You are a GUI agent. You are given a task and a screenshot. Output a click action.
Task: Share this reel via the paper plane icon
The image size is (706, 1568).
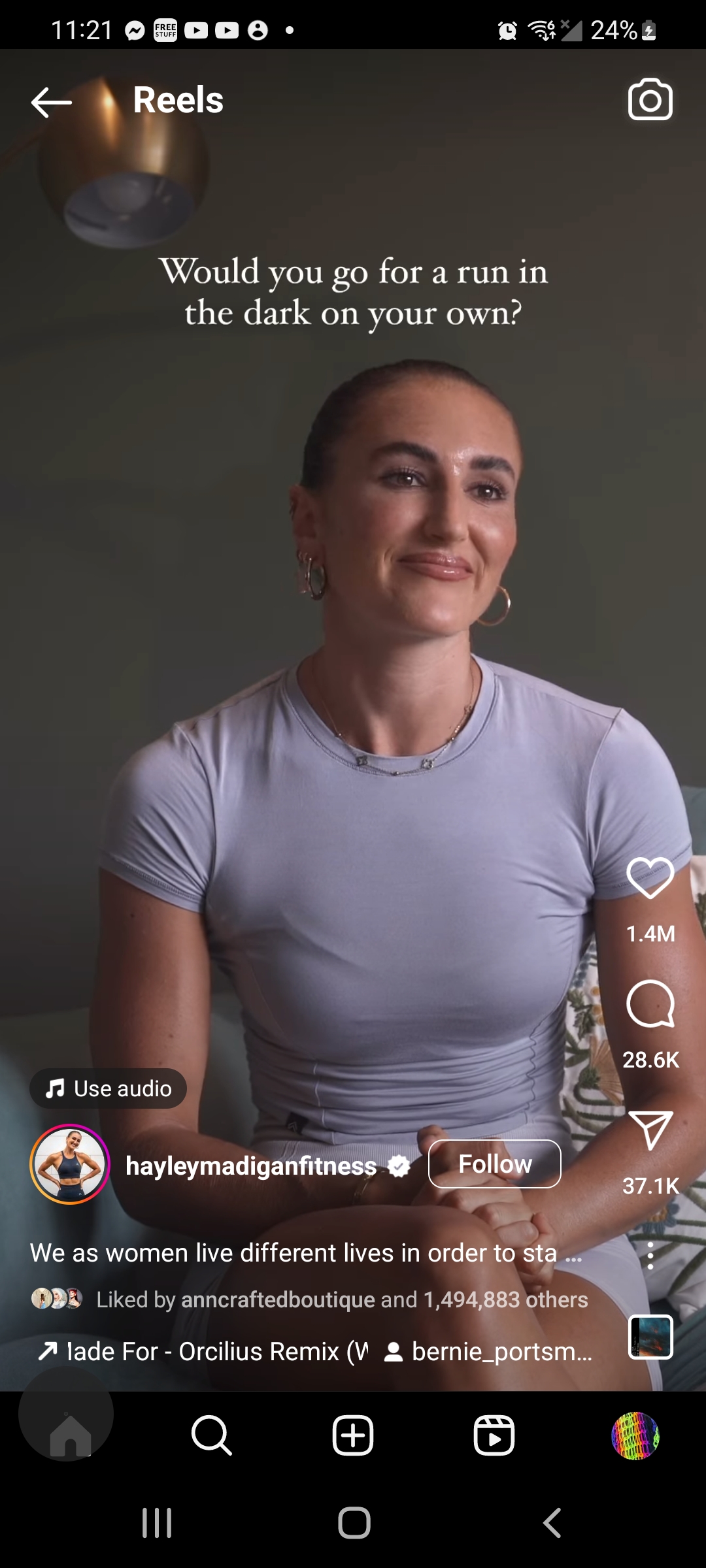click(x=650, y=1130)
